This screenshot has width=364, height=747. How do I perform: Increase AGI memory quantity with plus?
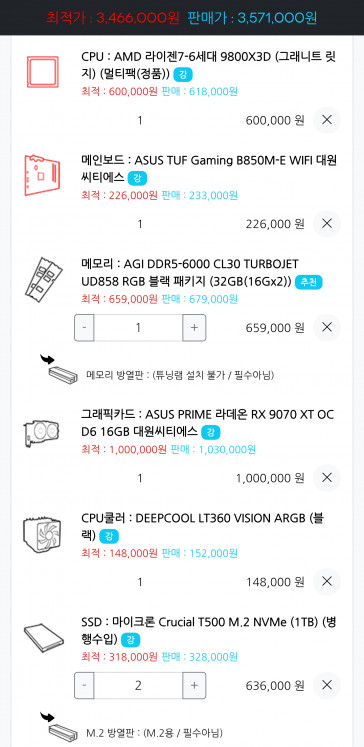[194, 328]
